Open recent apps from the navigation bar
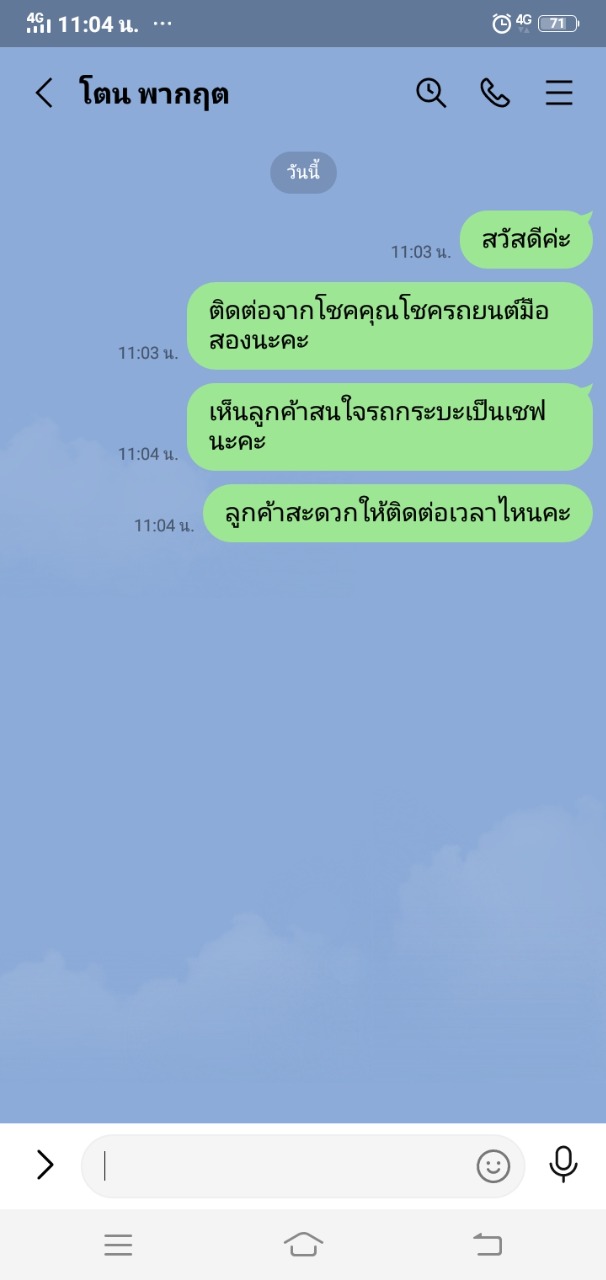This screenshot has width=606, height=1280. tap(118, 1244)
